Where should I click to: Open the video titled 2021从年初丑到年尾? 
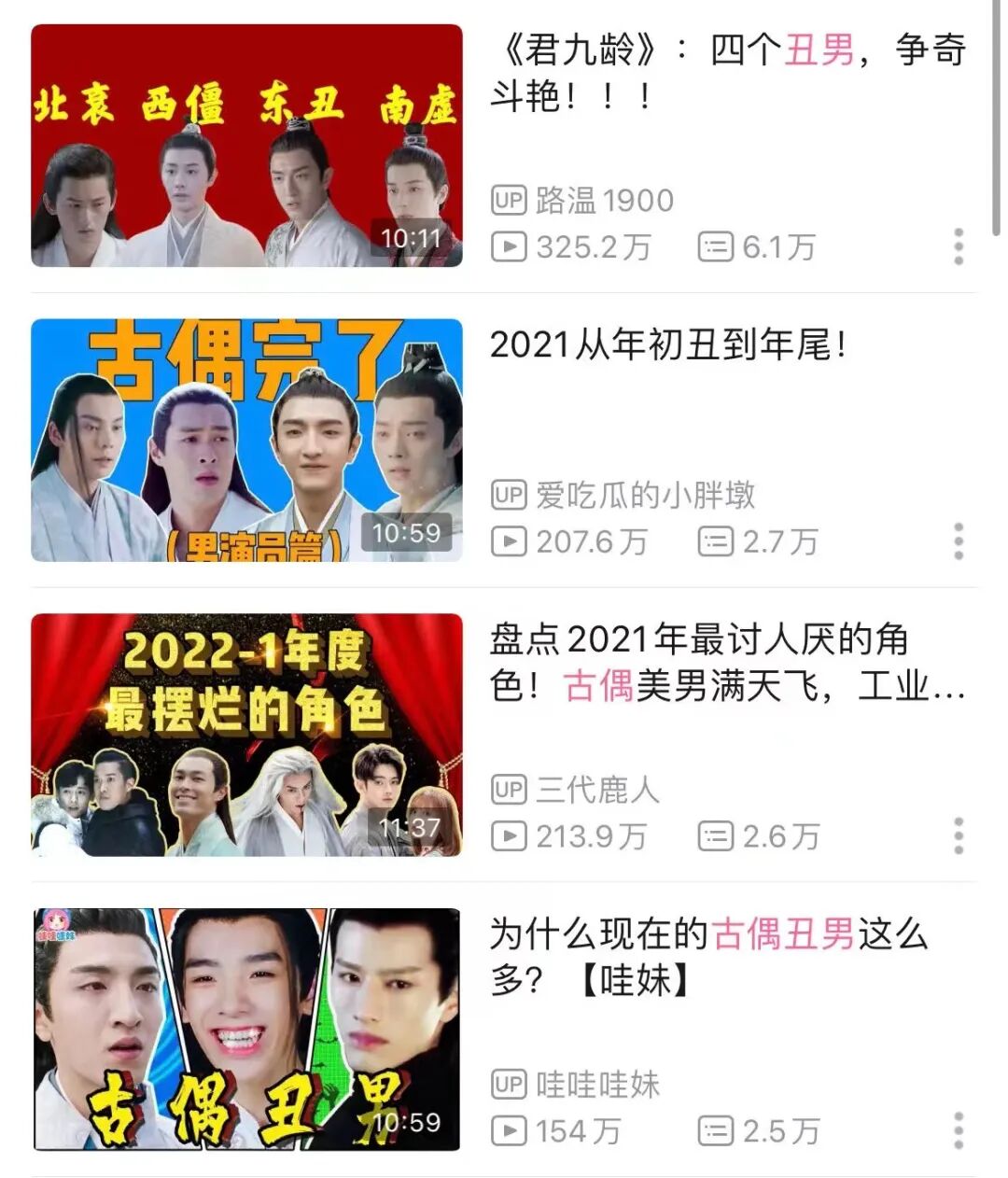(668, 345)
